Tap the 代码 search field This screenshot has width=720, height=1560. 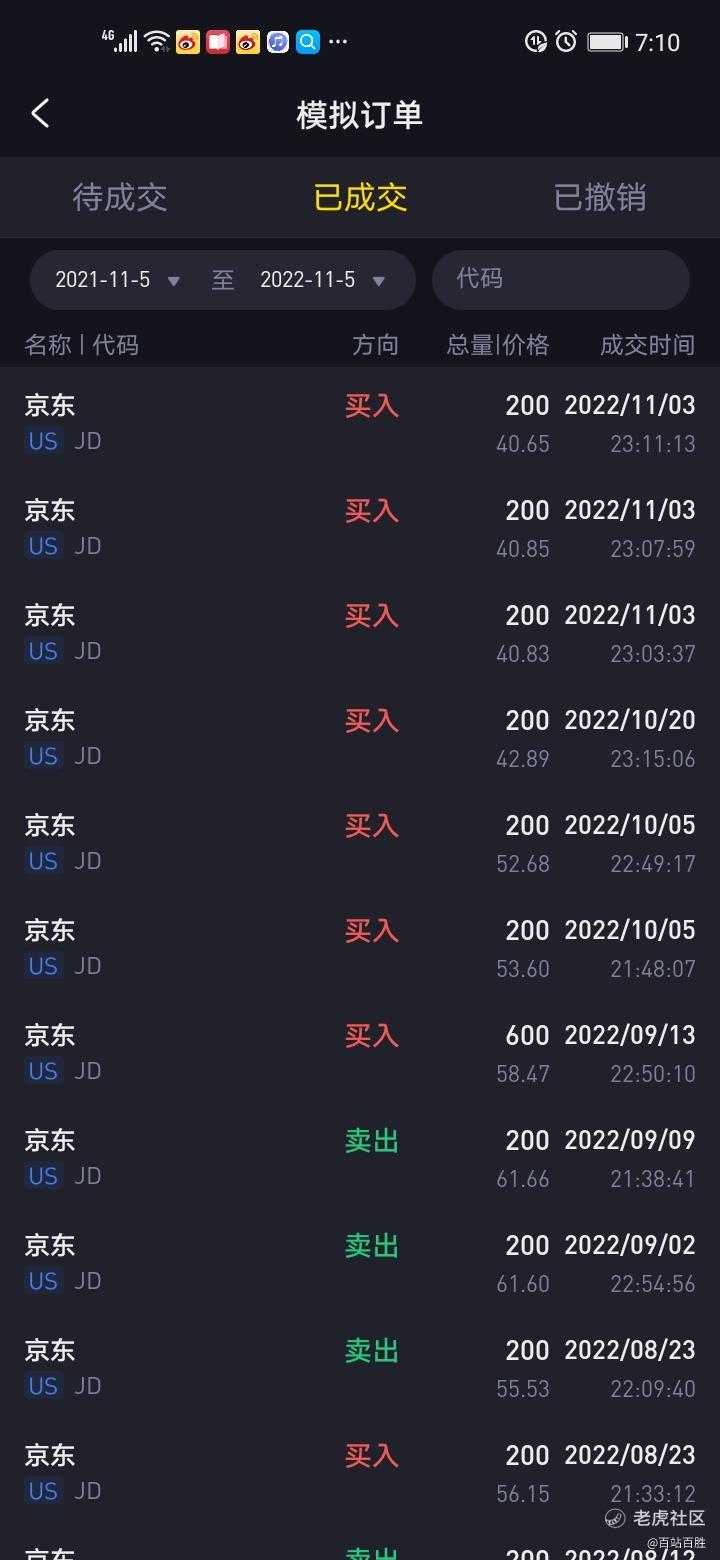pos(561,279)
